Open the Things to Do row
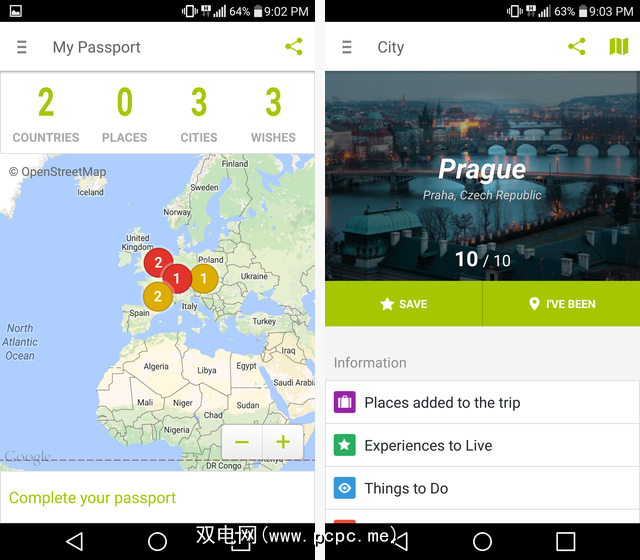 click(x=482, y=489)
